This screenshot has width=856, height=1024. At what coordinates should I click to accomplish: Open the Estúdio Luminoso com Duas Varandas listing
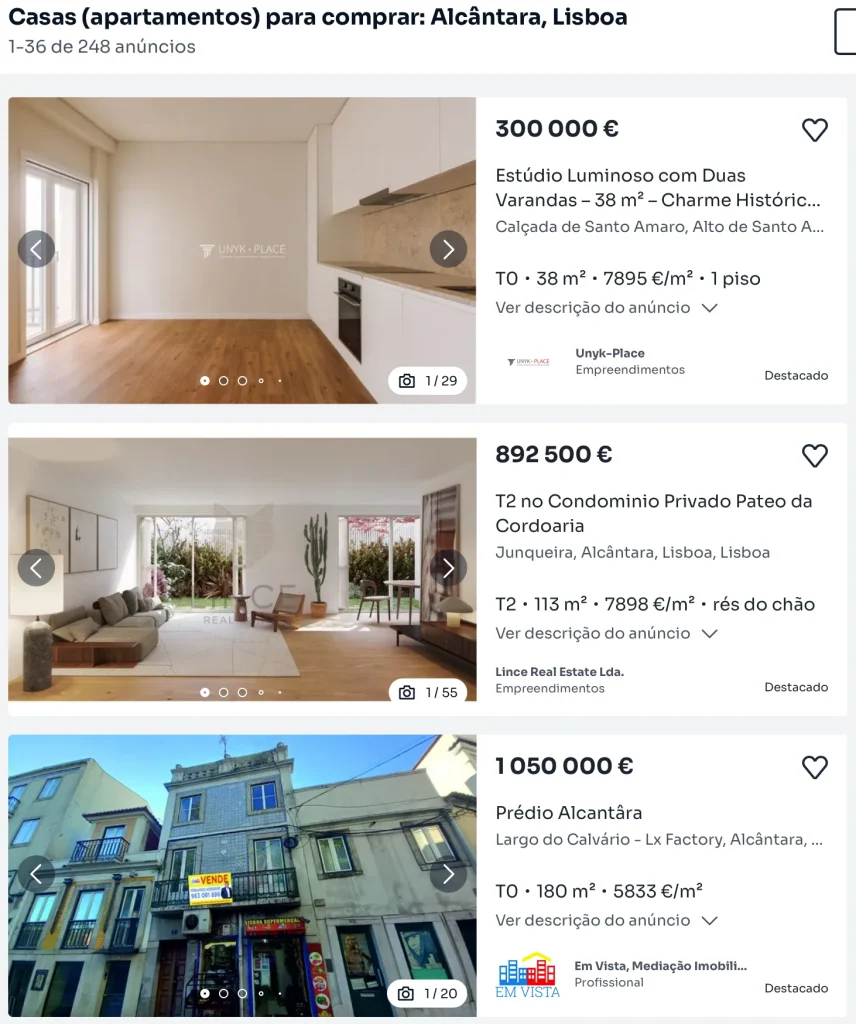[657, 187]
